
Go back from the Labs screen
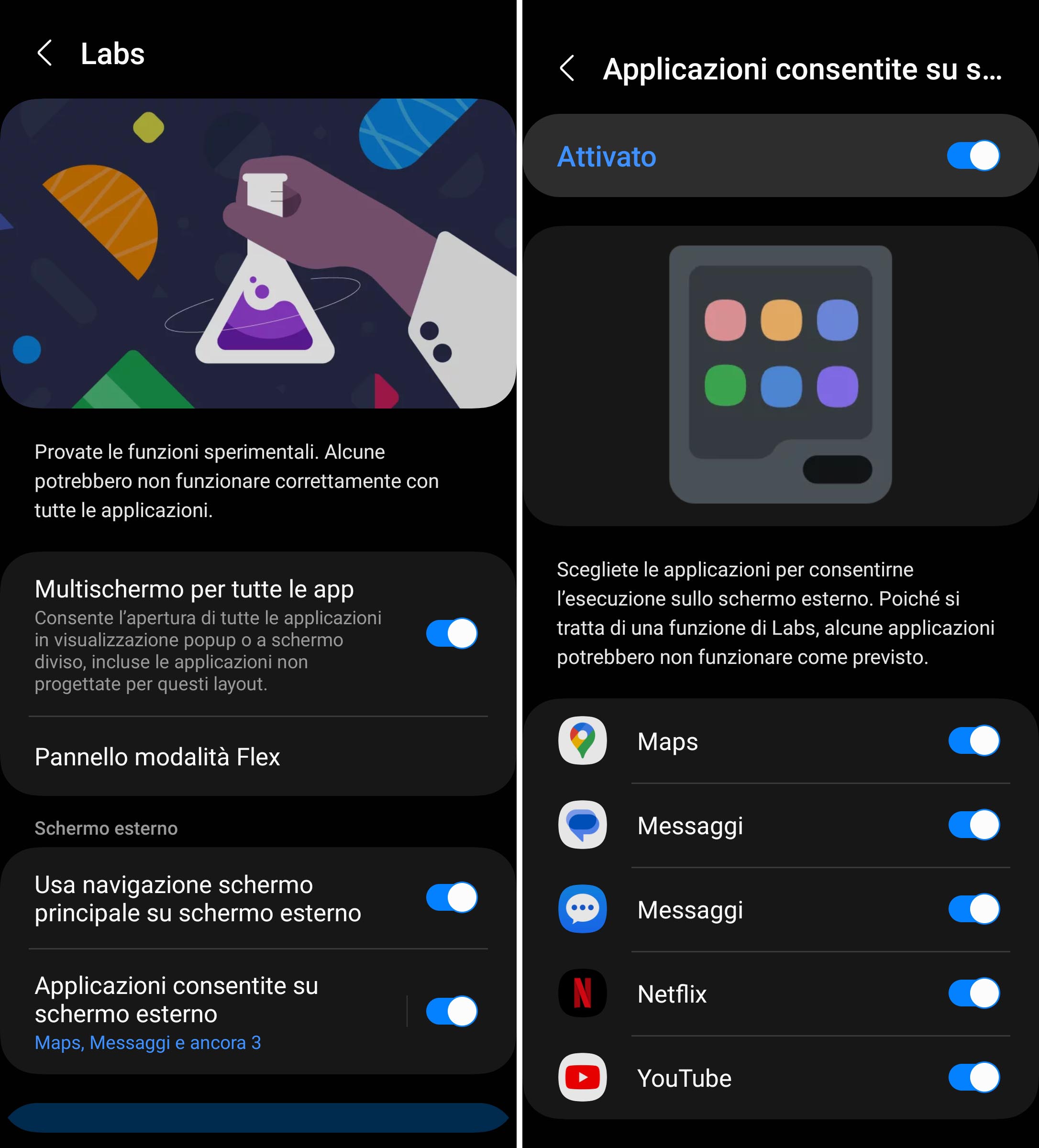45,54
